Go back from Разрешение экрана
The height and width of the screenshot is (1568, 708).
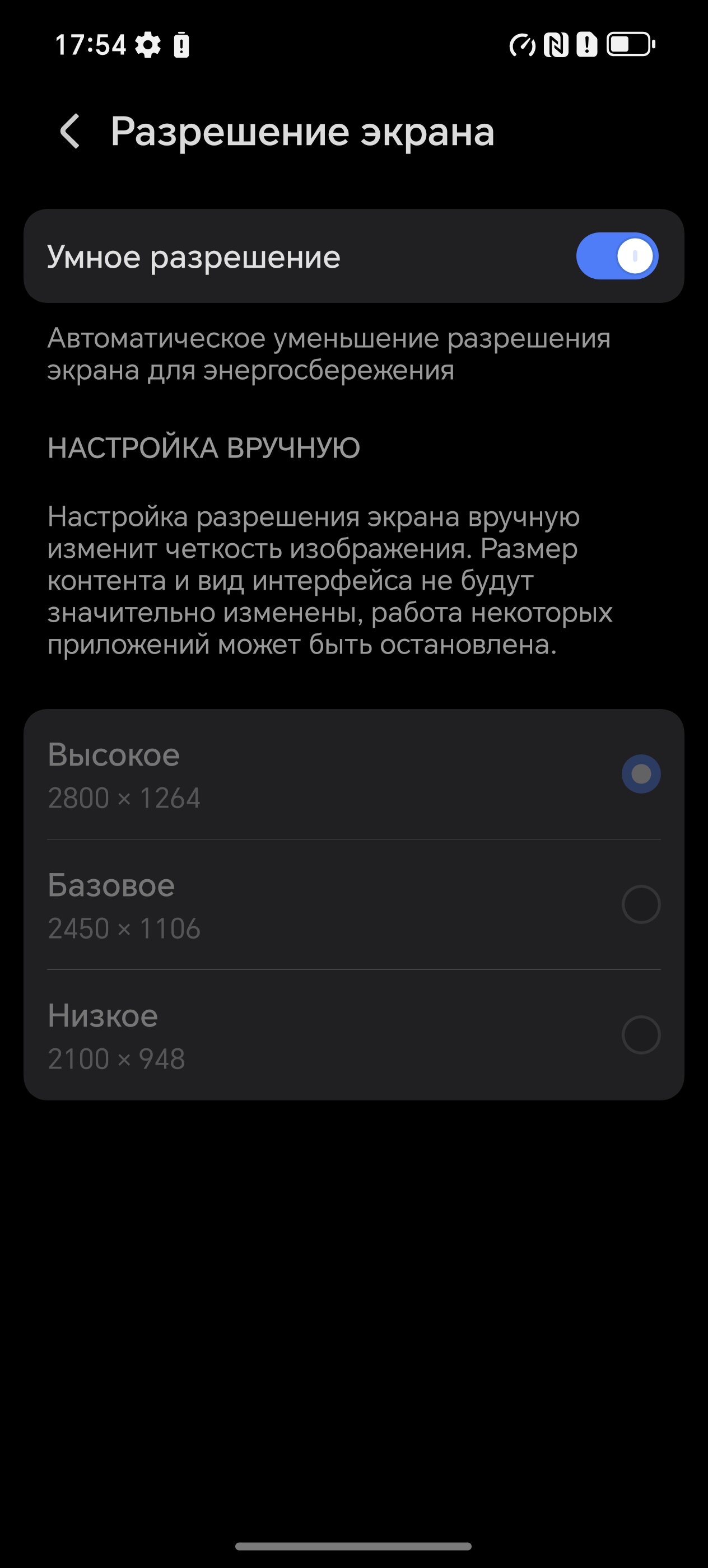[x=70, y=132]
